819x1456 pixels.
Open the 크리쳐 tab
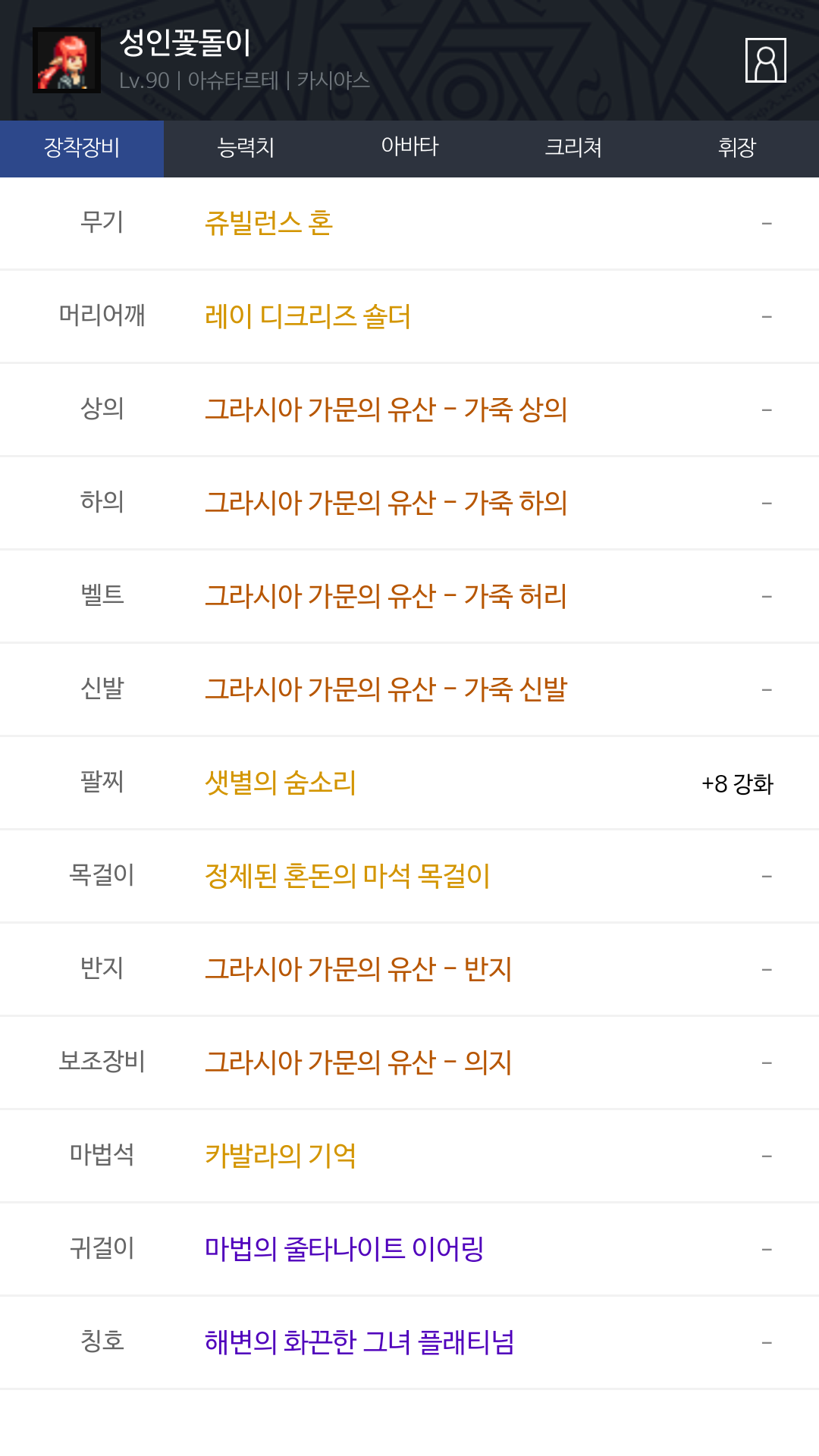(573, 149)
